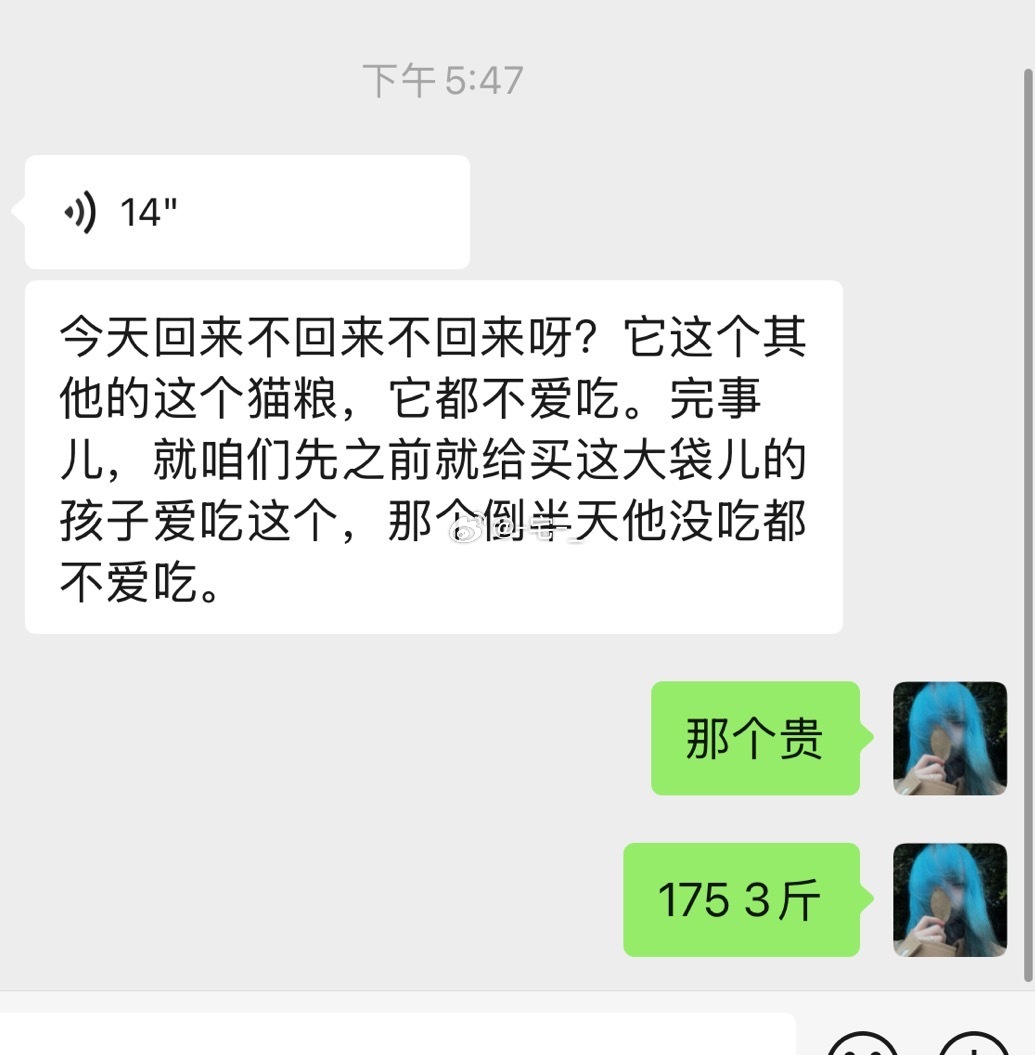Open sender's avatar beside "那个贵"
Image resolution: width=1035 pixels, height=1055 pixels.
point(949,738)
